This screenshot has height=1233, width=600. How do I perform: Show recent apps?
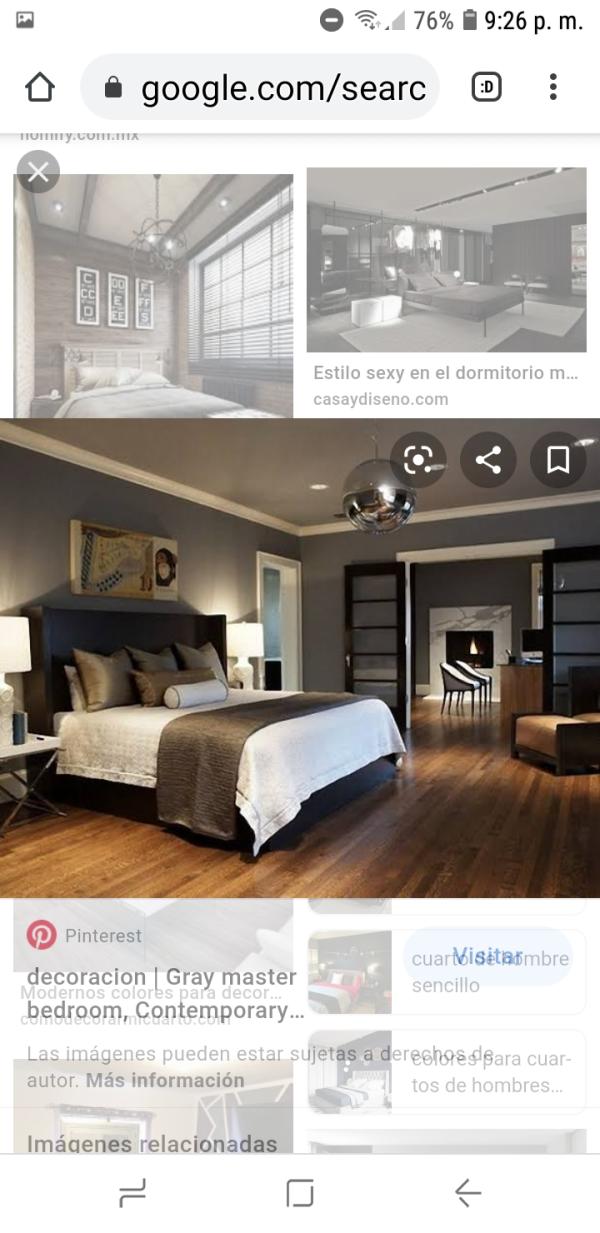tap(132, 1192)
